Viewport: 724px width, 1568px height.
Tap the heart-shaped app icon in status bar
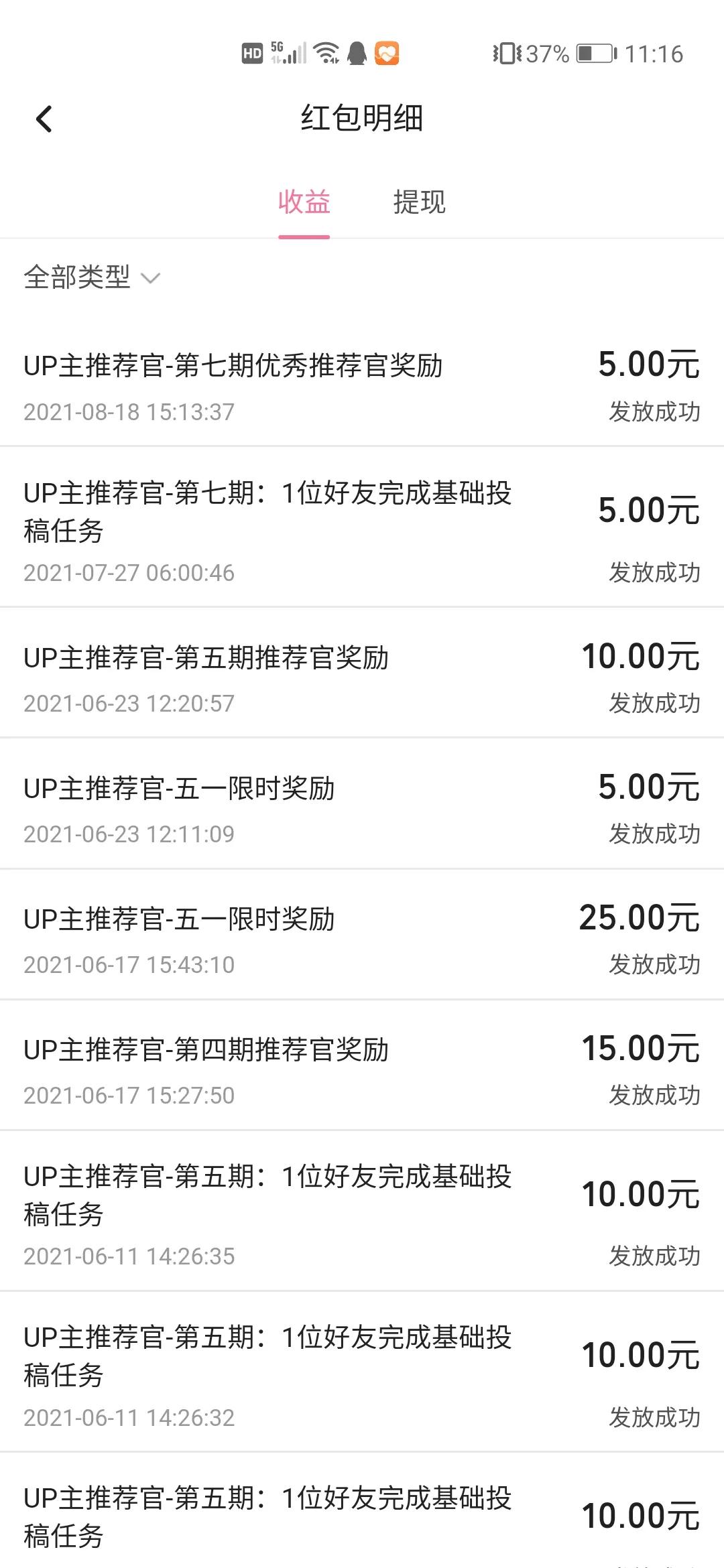coord(387,52)
